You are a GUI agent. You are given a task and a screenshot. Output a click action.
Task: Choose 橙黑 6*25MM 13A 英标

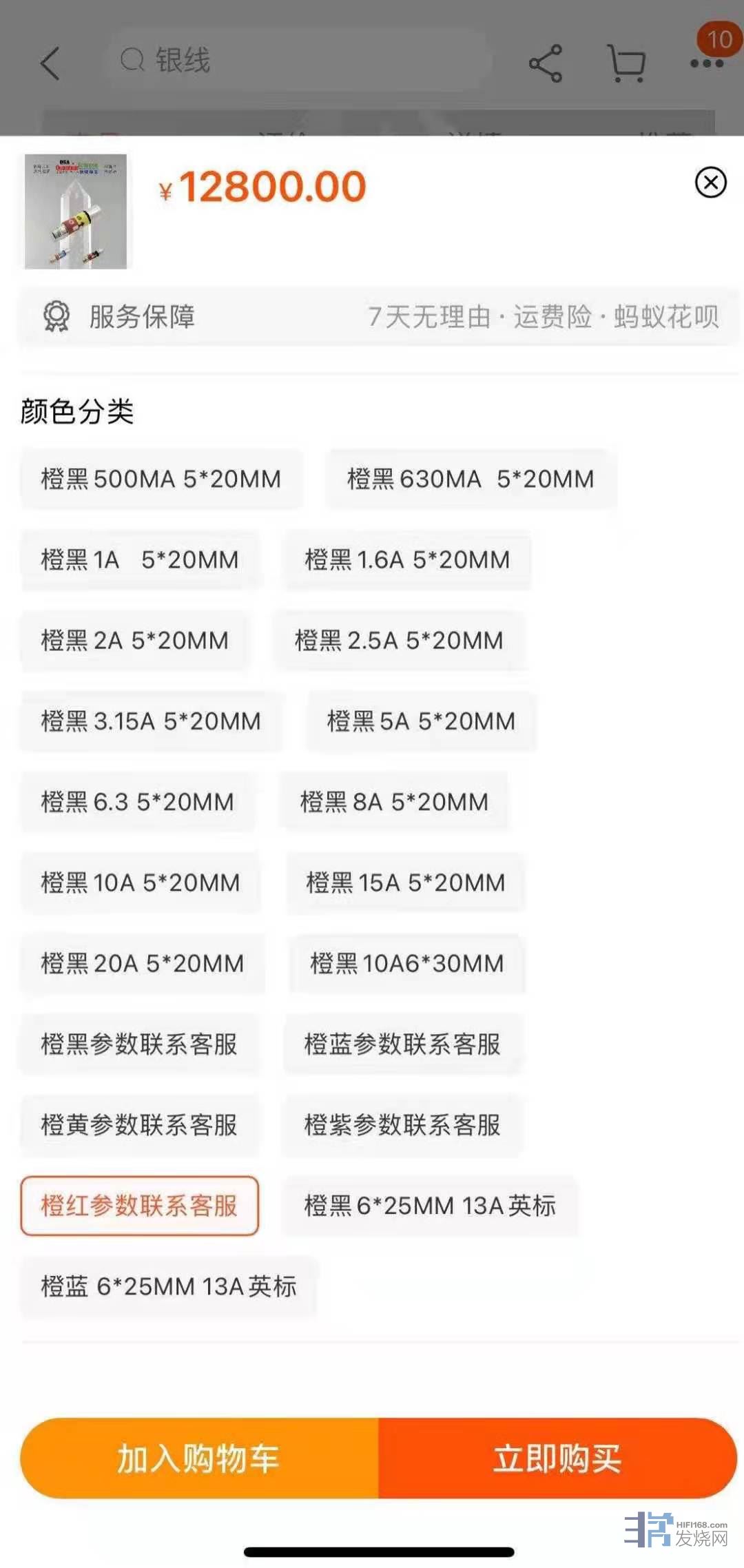coord(430,1206)
